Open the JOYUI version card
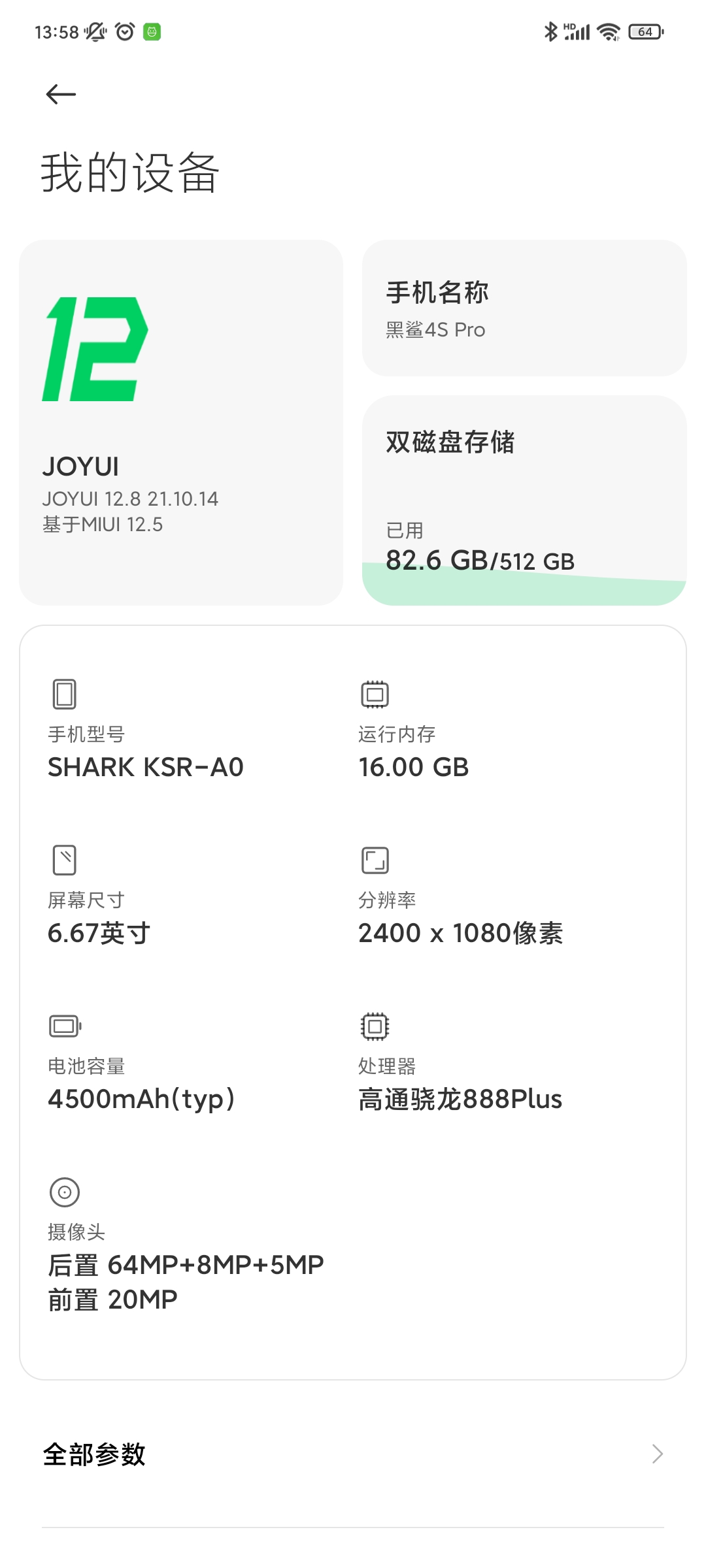 [181, 422]
